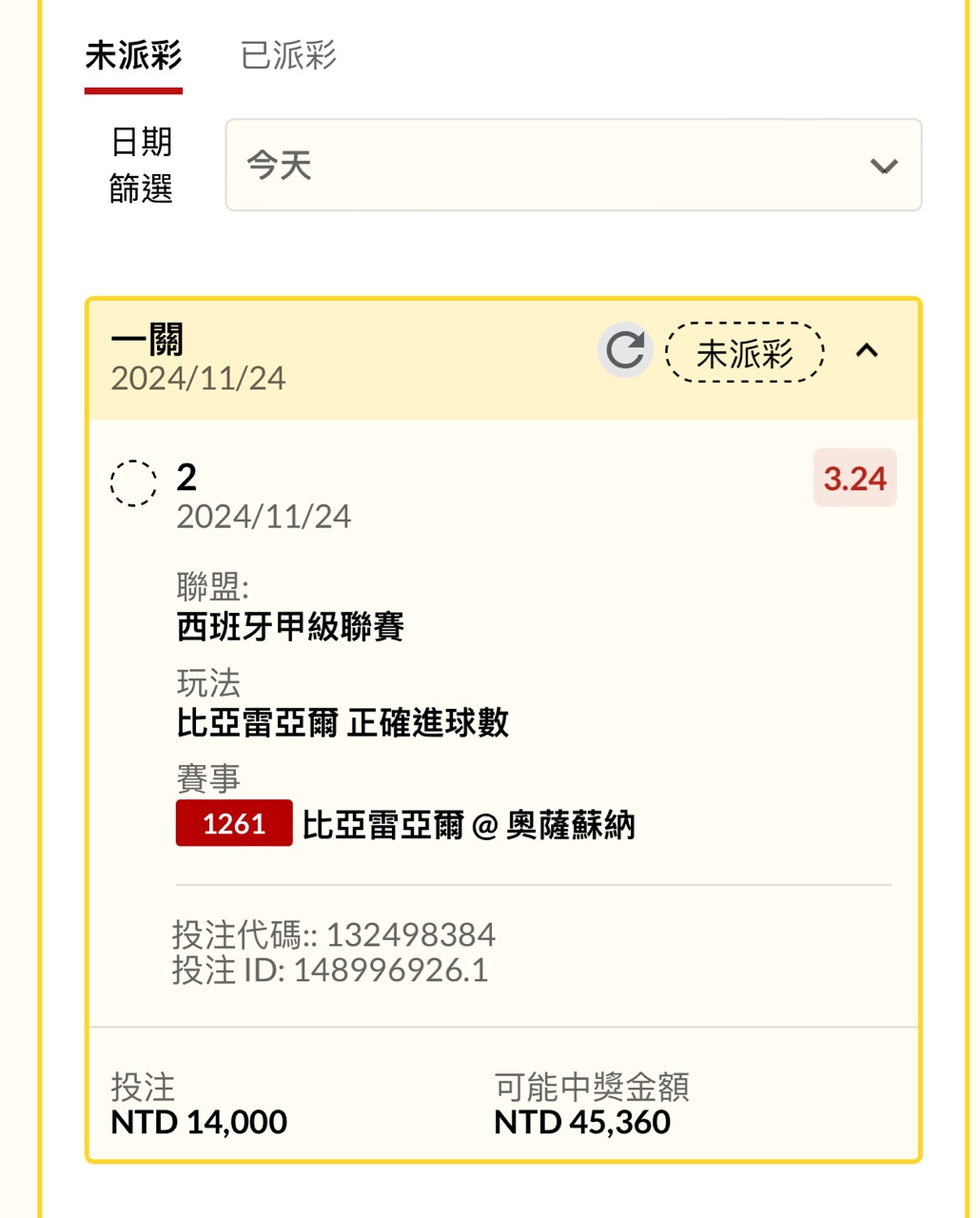
Task: Refresh the 一關 bet slip
Action: (625, 350)
